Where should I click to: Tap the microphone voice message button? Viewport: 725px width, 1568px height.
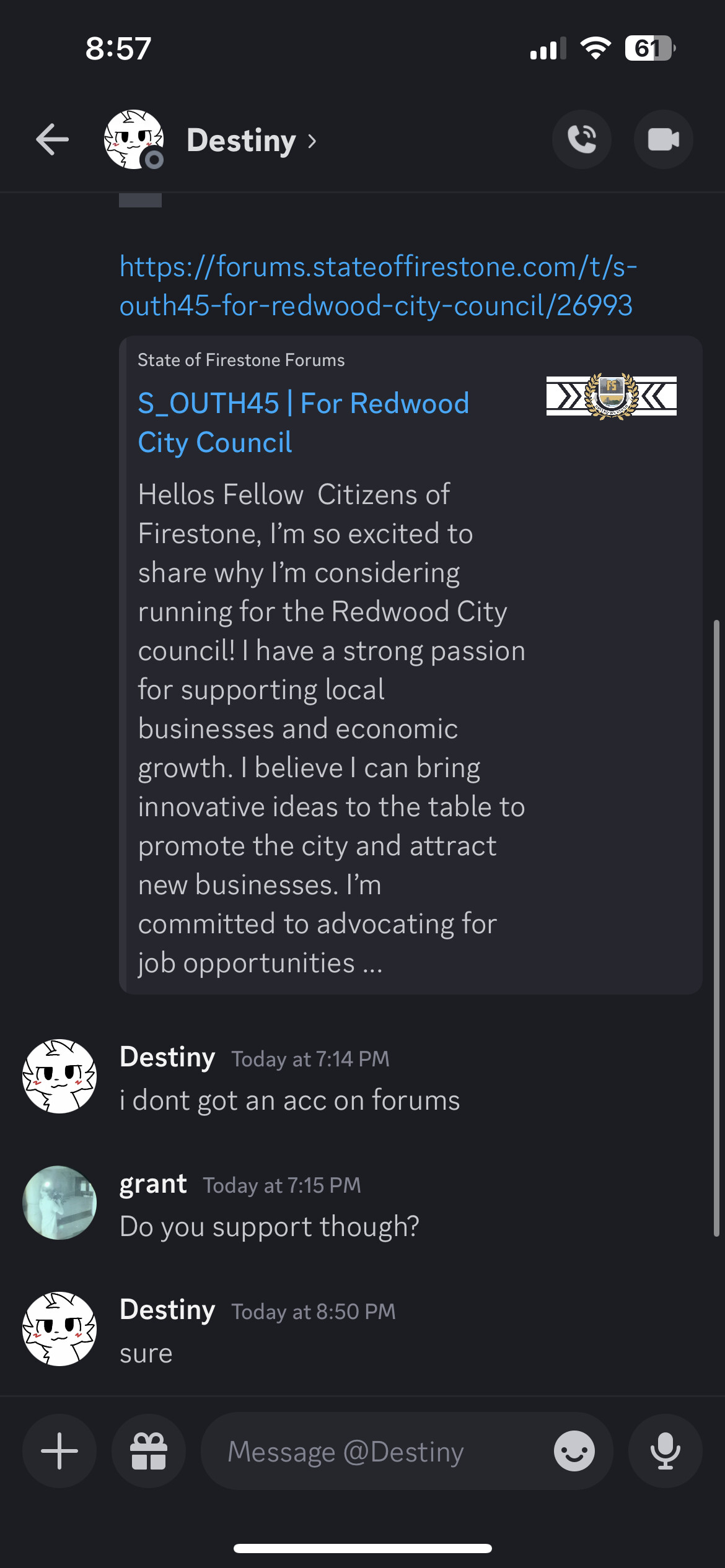tap(666, 1451)
